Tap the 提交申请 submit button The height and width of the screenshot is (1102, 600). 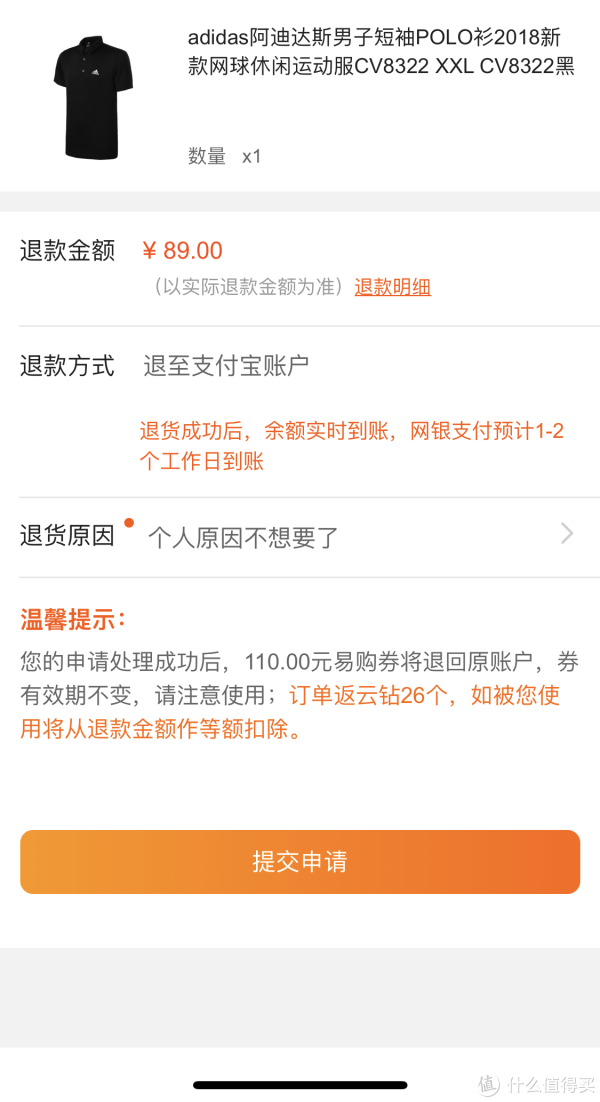tap(300, 862)
